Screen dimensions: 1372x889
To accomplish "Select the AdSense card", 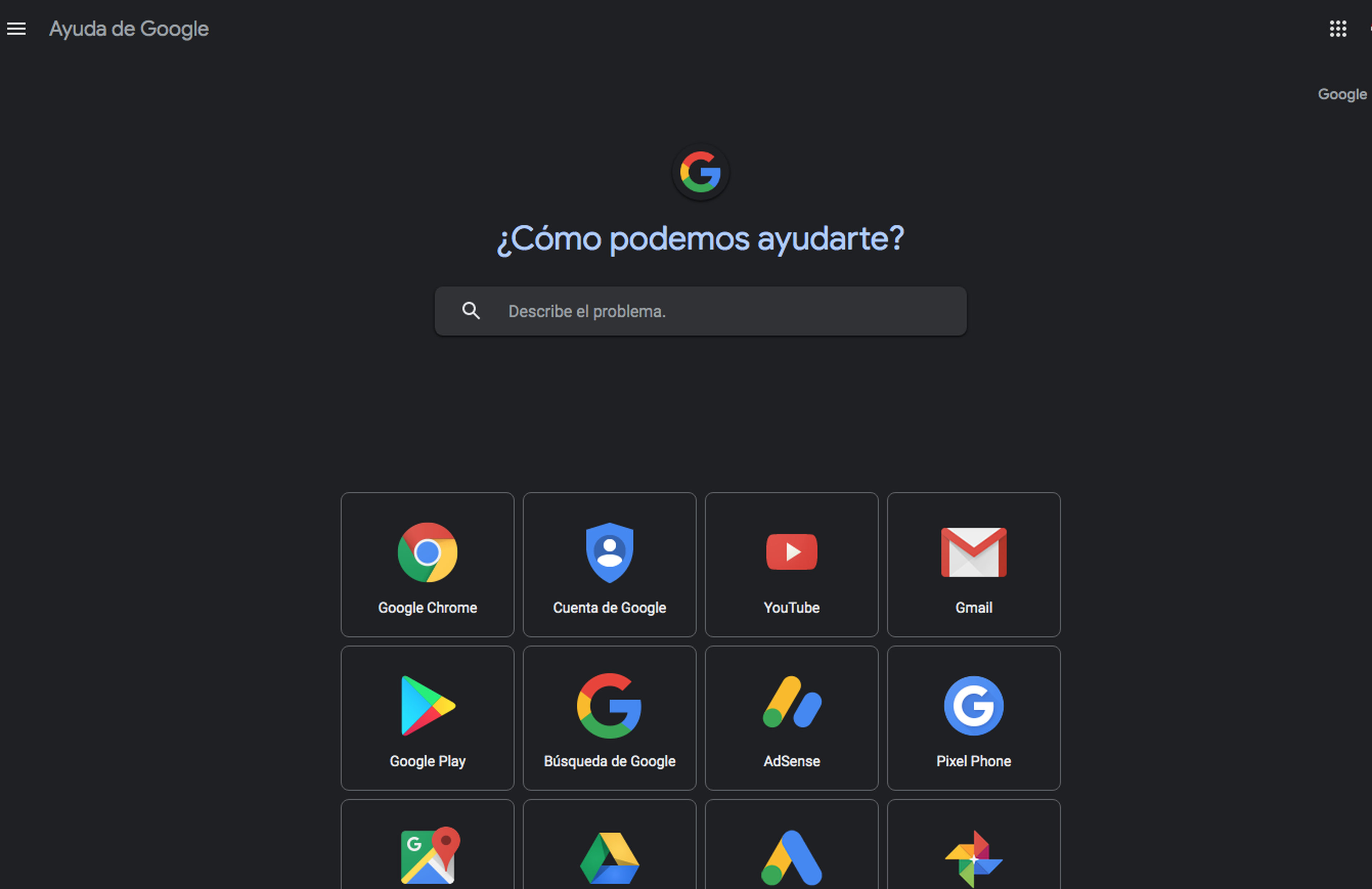I will tap(791, 718).
